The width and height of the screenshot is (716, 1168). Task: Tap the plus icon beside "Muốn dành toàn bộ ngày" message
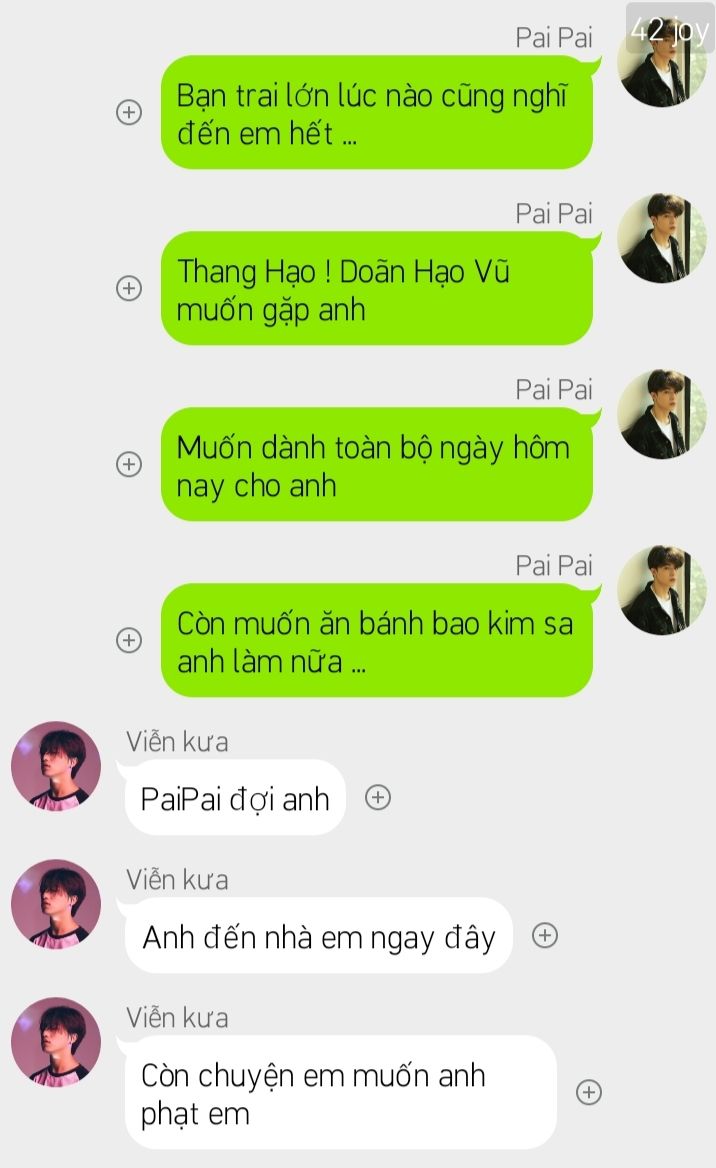click(129, 464)
